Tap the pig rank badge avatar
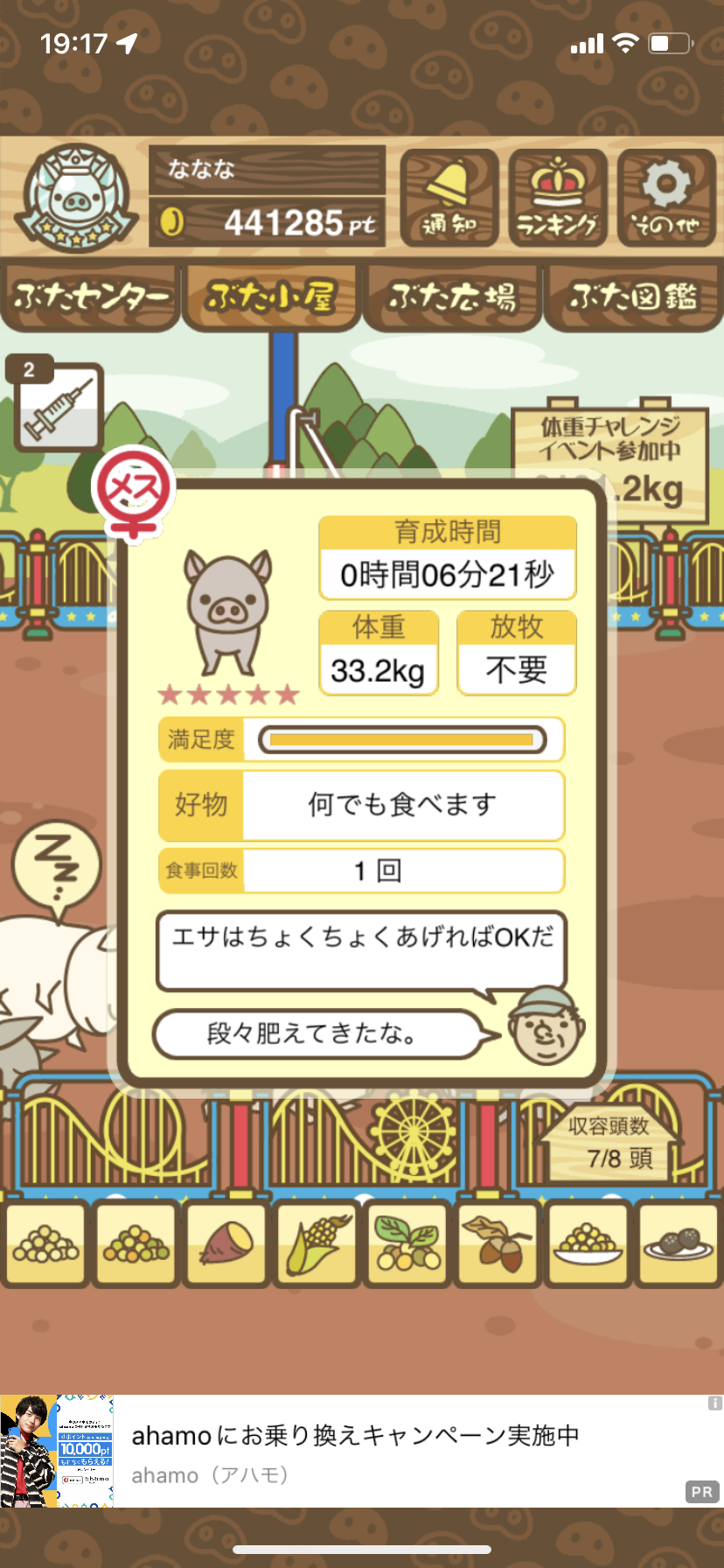This screenshot has width=724, height=1568. pyautogui.click(x=77, y=196)
